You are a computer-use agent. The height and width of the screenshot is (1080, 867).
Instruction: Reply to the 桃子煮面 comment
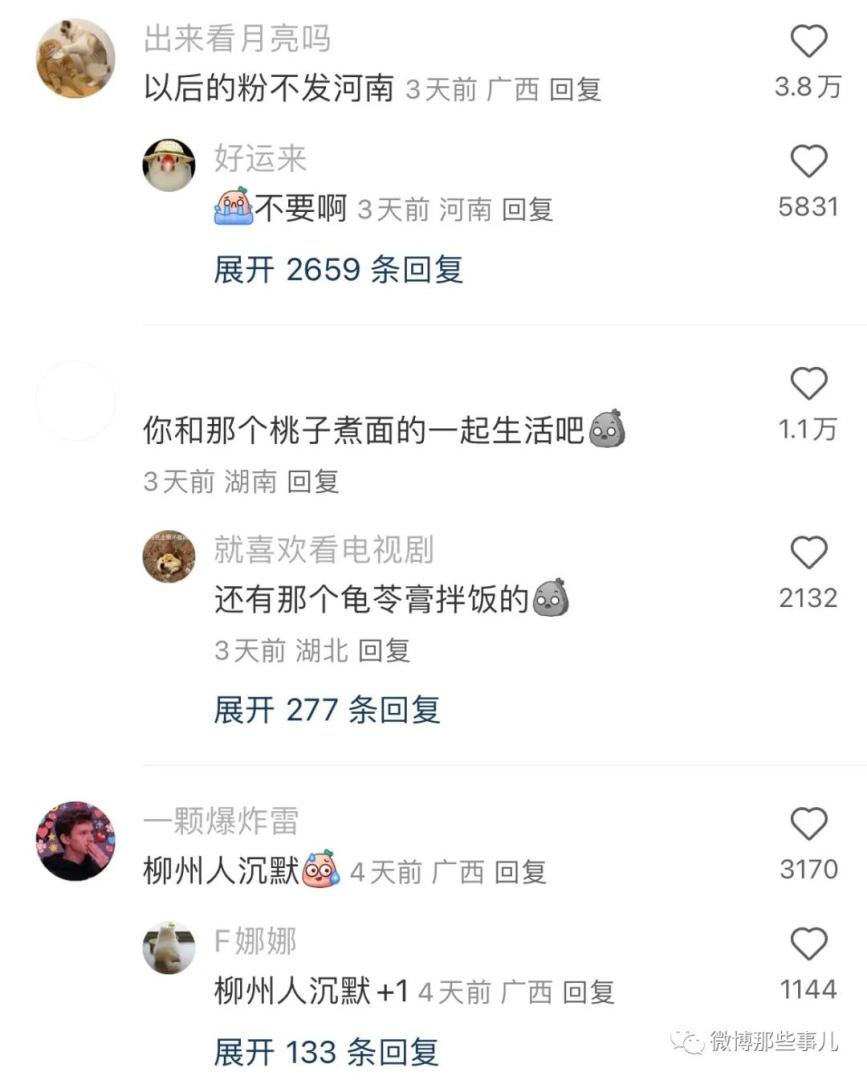coord(313,482)
